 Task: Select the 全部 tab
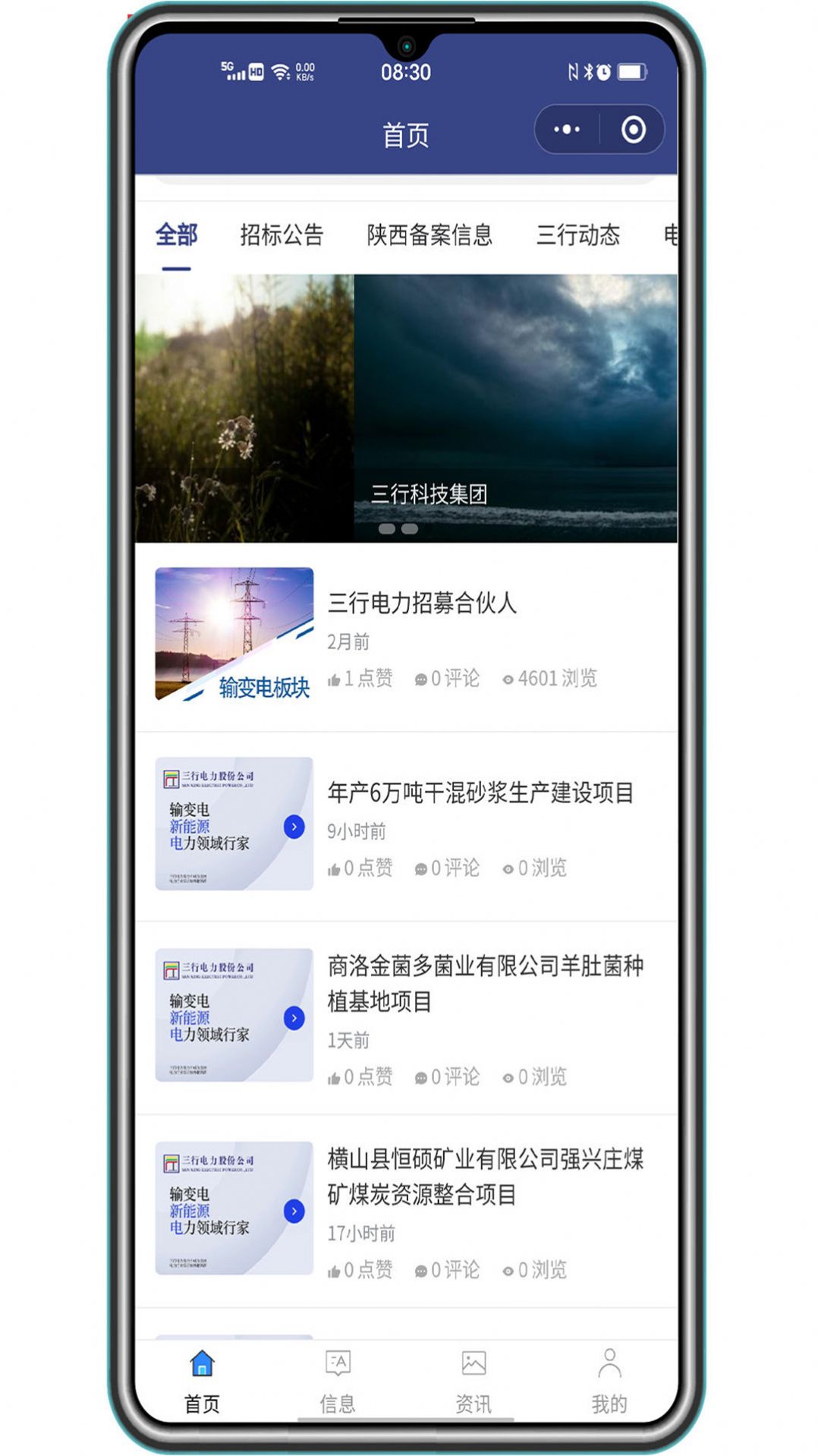(176, 235)
